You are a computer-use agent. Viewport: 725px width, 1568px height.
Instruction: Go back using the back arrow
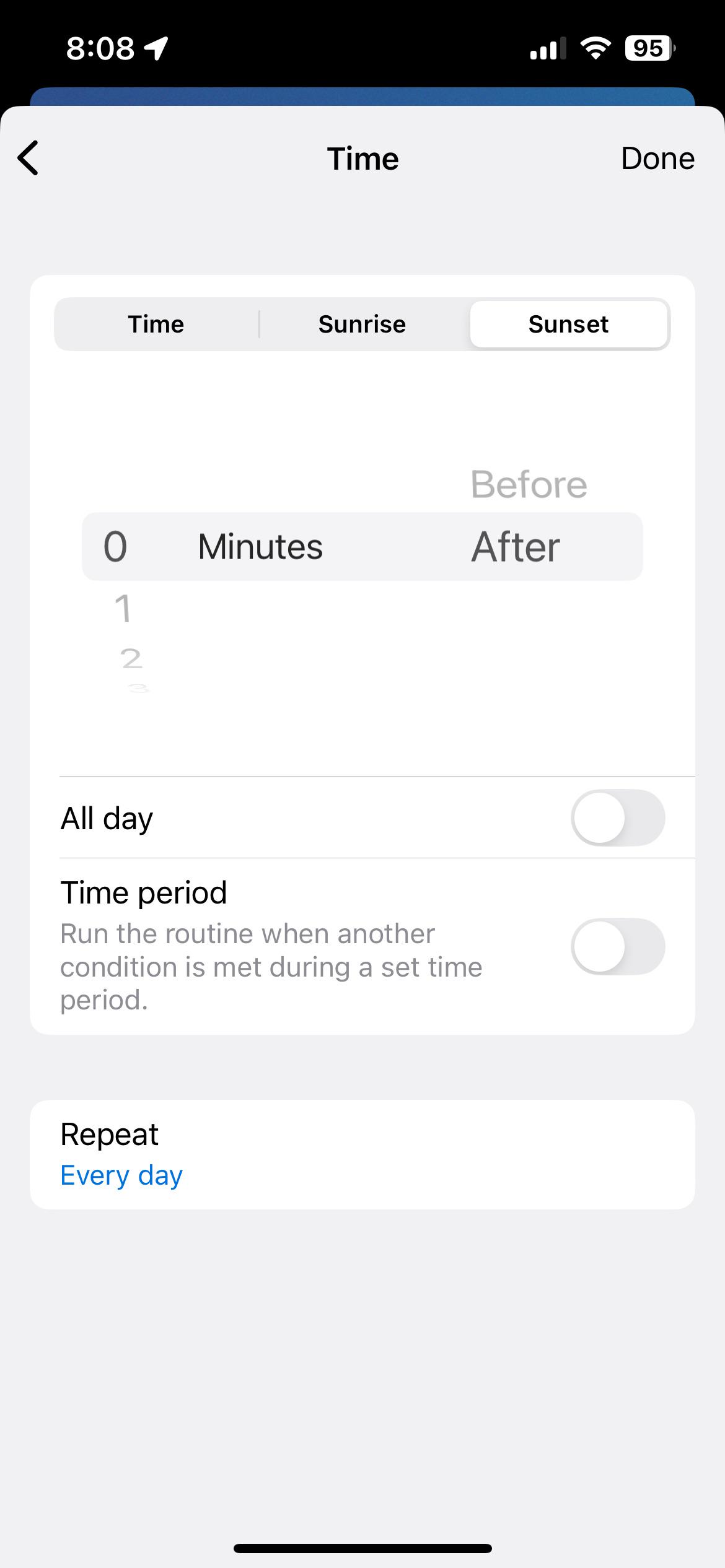coord(29,159)
